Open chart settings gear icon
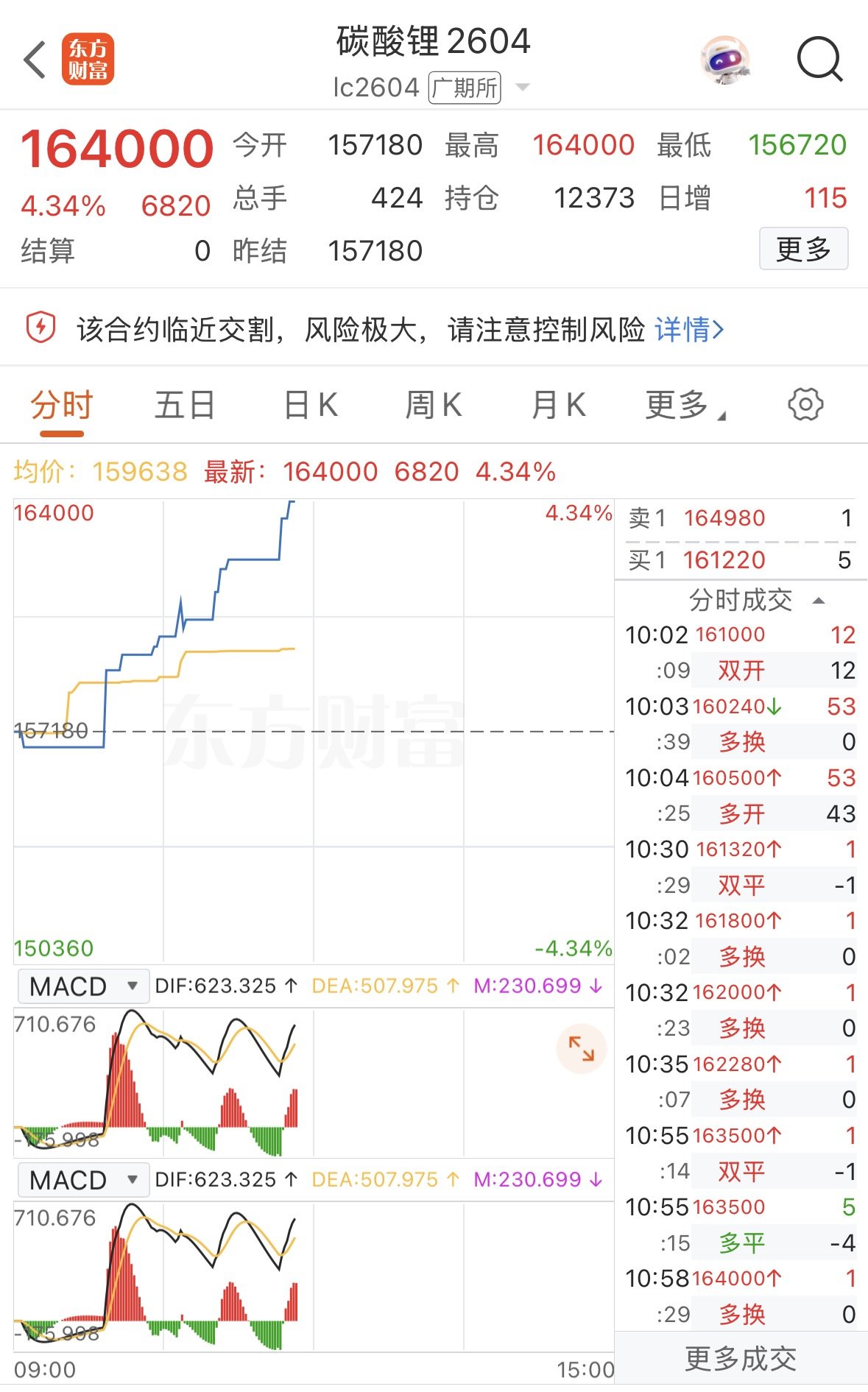This screenshot has width=868, height=1392. [x=805, y=404]
